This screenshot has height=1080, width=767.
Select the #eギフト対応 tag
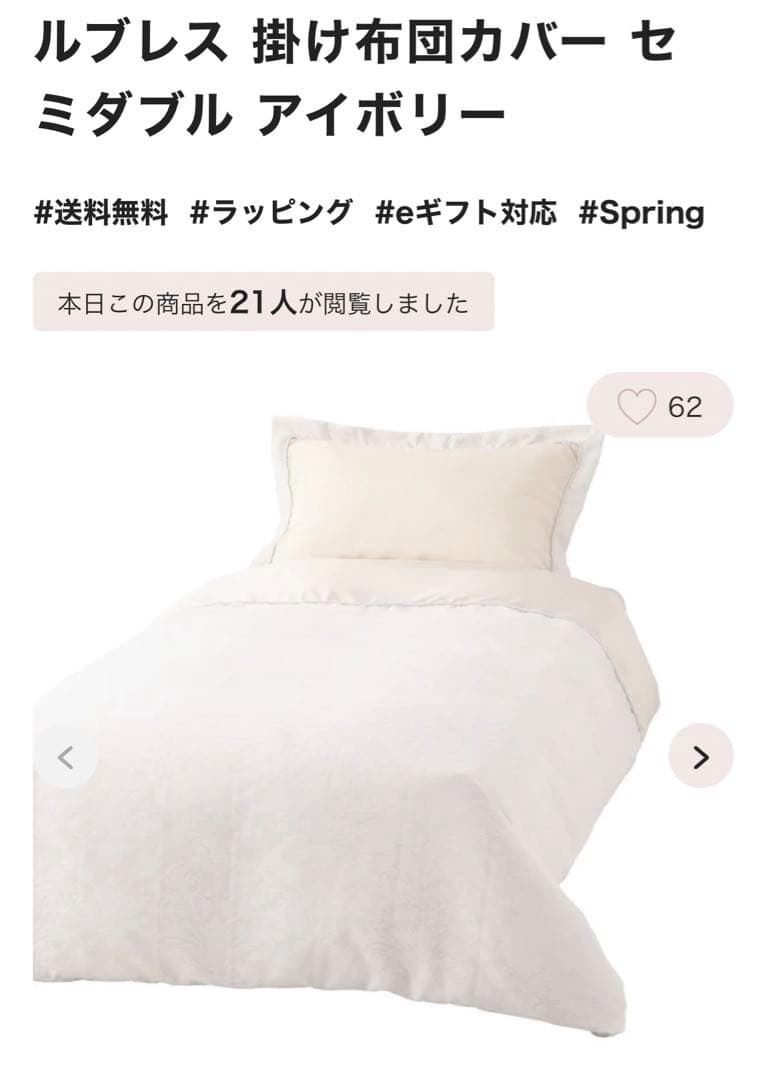pyautogui.click(x=466, y=212)
